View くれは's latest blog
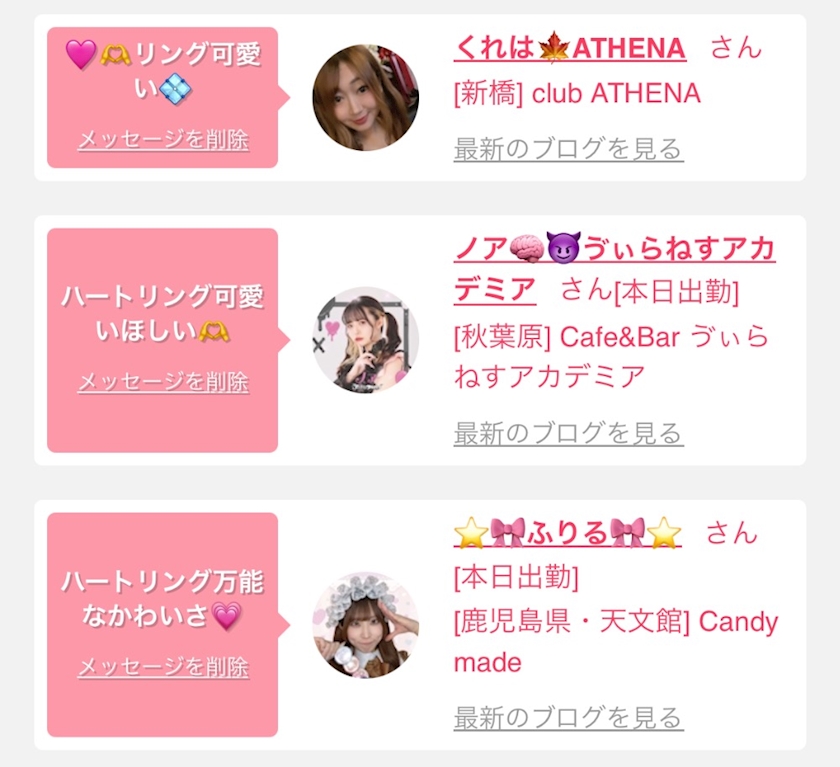This screenshot has height=767, width=840. 568,149
